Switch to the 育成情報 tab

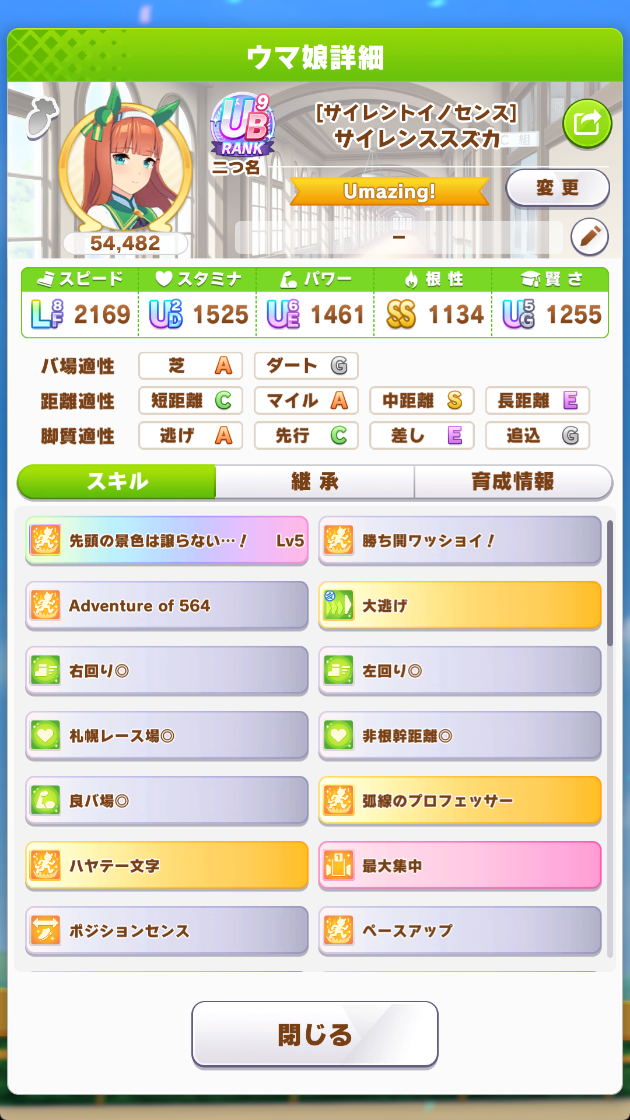[x=512, y=482]
